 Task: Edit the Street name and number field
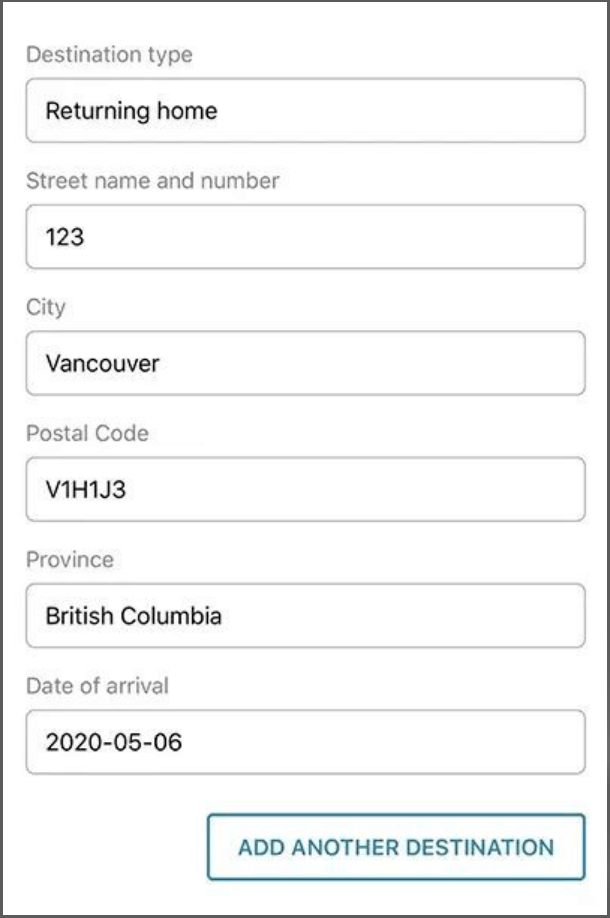(x=305, y=237)
